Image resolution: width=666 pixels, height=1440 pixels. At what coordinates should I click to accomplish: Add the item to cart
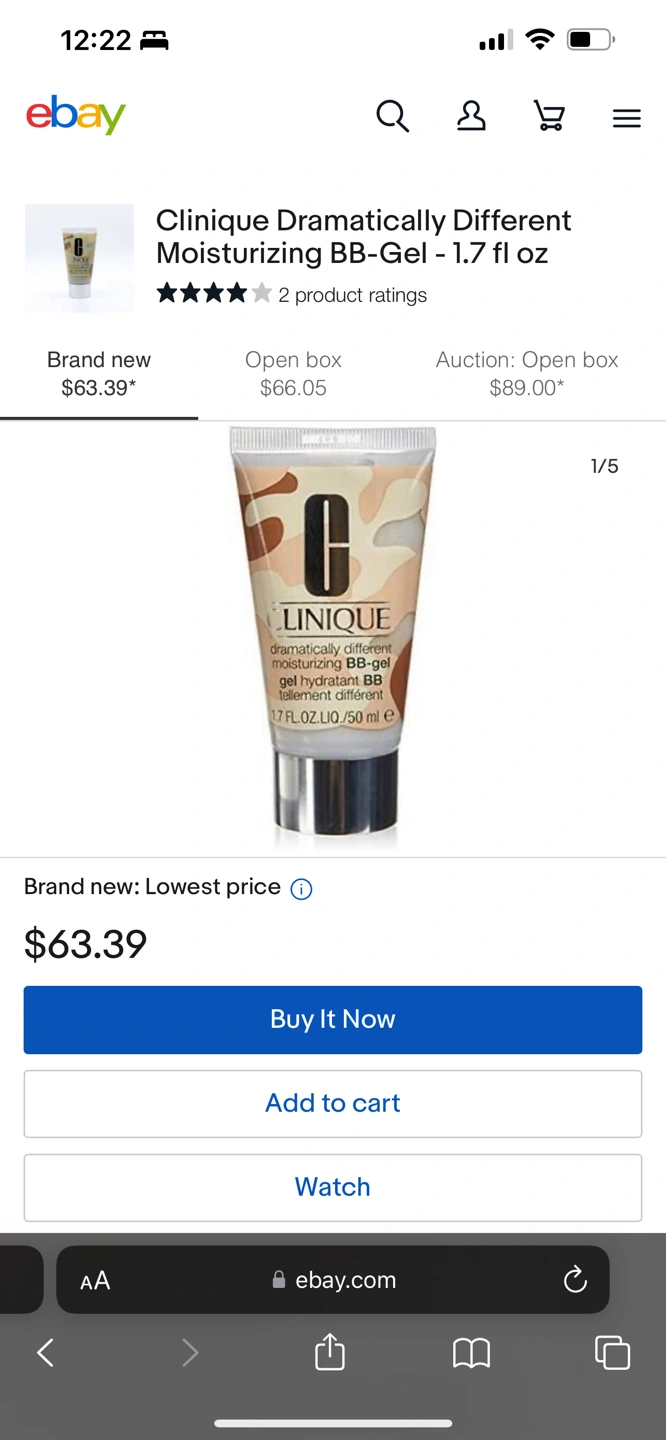333,1103
